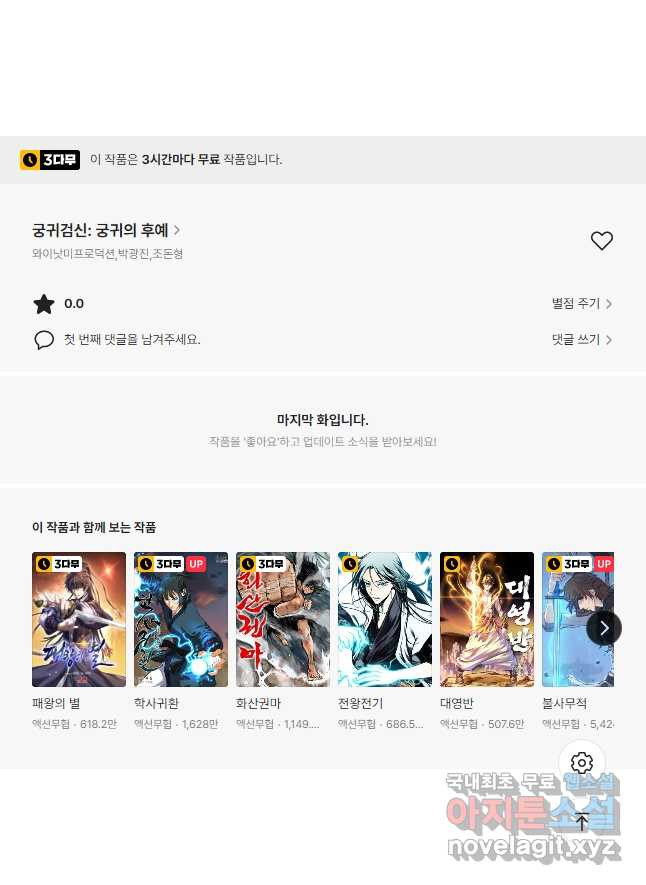Show next recommended titles with the arrow

pyautogui.click(x=603, y=628)
